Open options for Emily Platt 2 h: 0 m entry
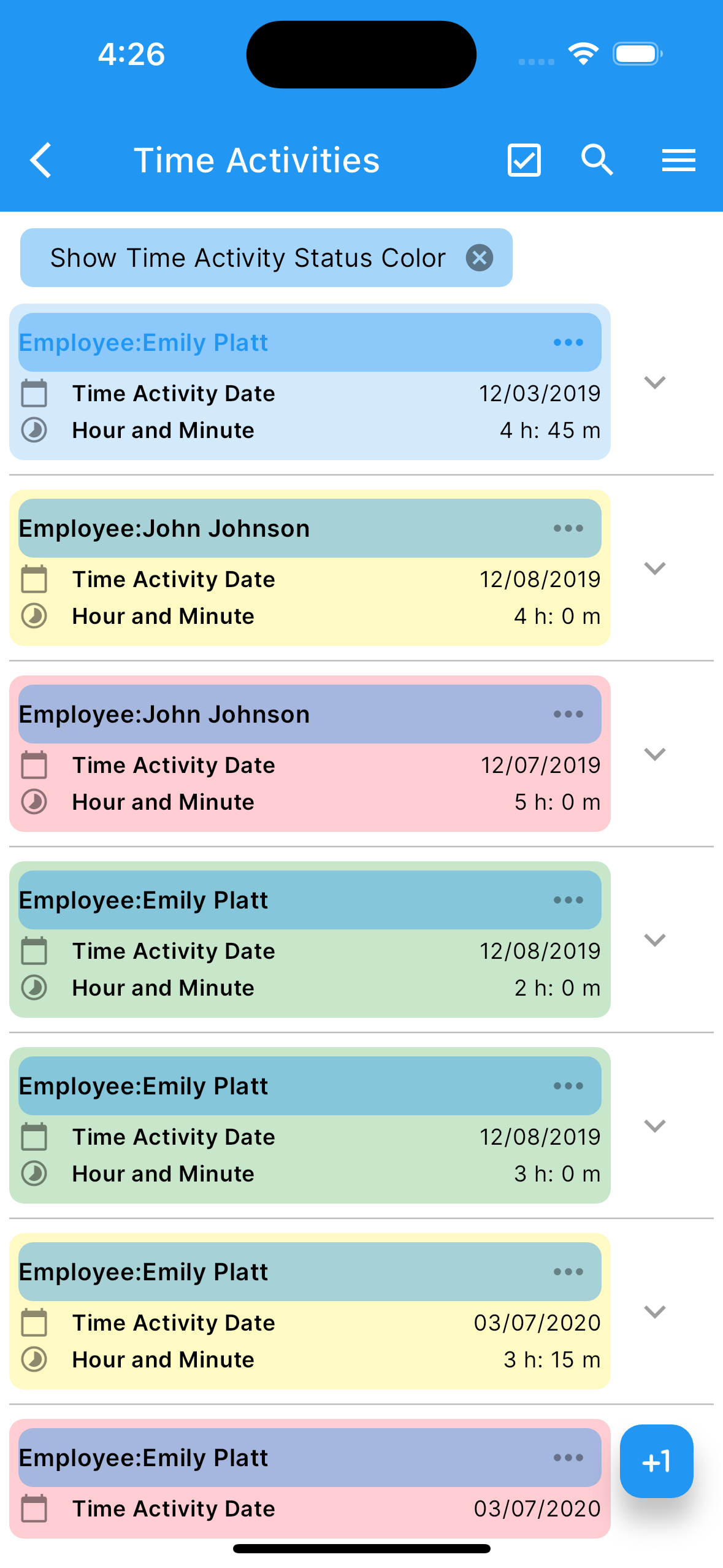Screen dimensions: 723x1568 pos(568,900)
